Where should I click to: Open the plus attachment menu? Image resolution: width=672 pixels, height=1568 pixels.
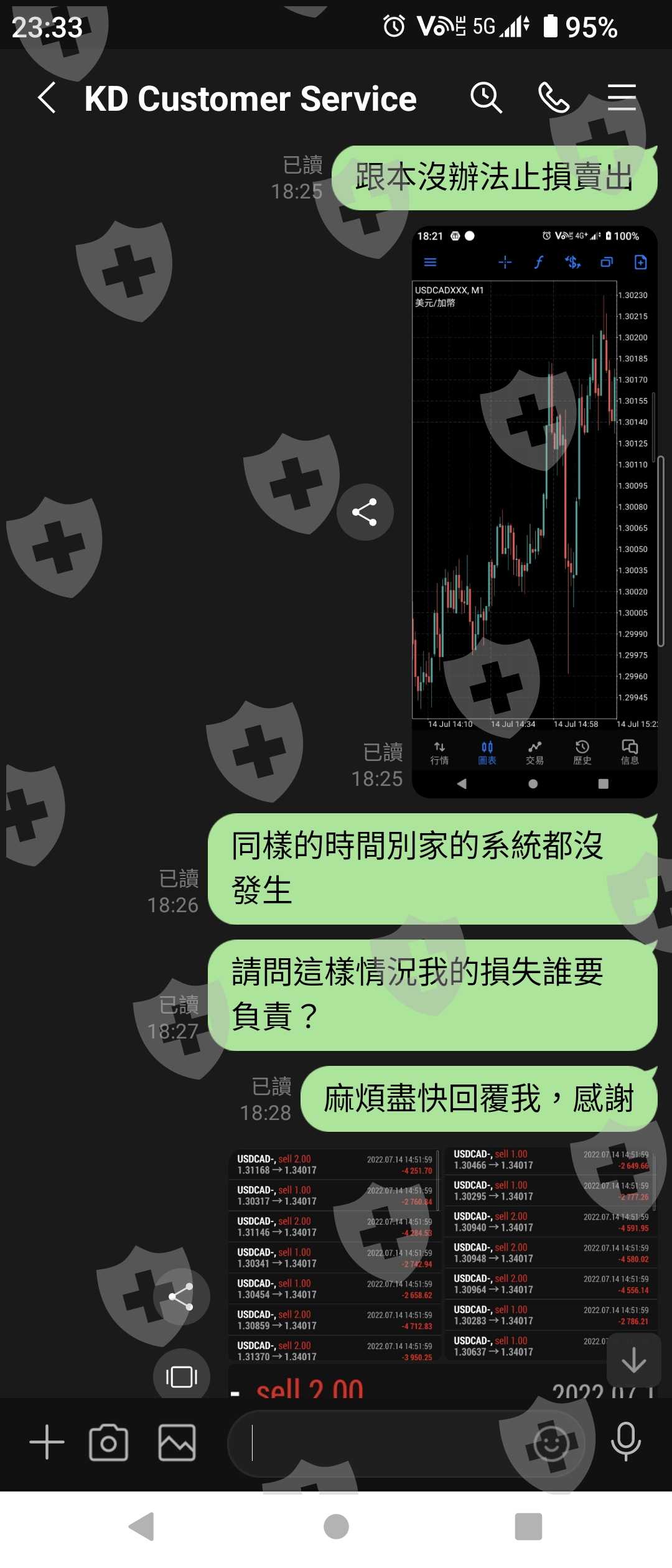coord(47,1442)
